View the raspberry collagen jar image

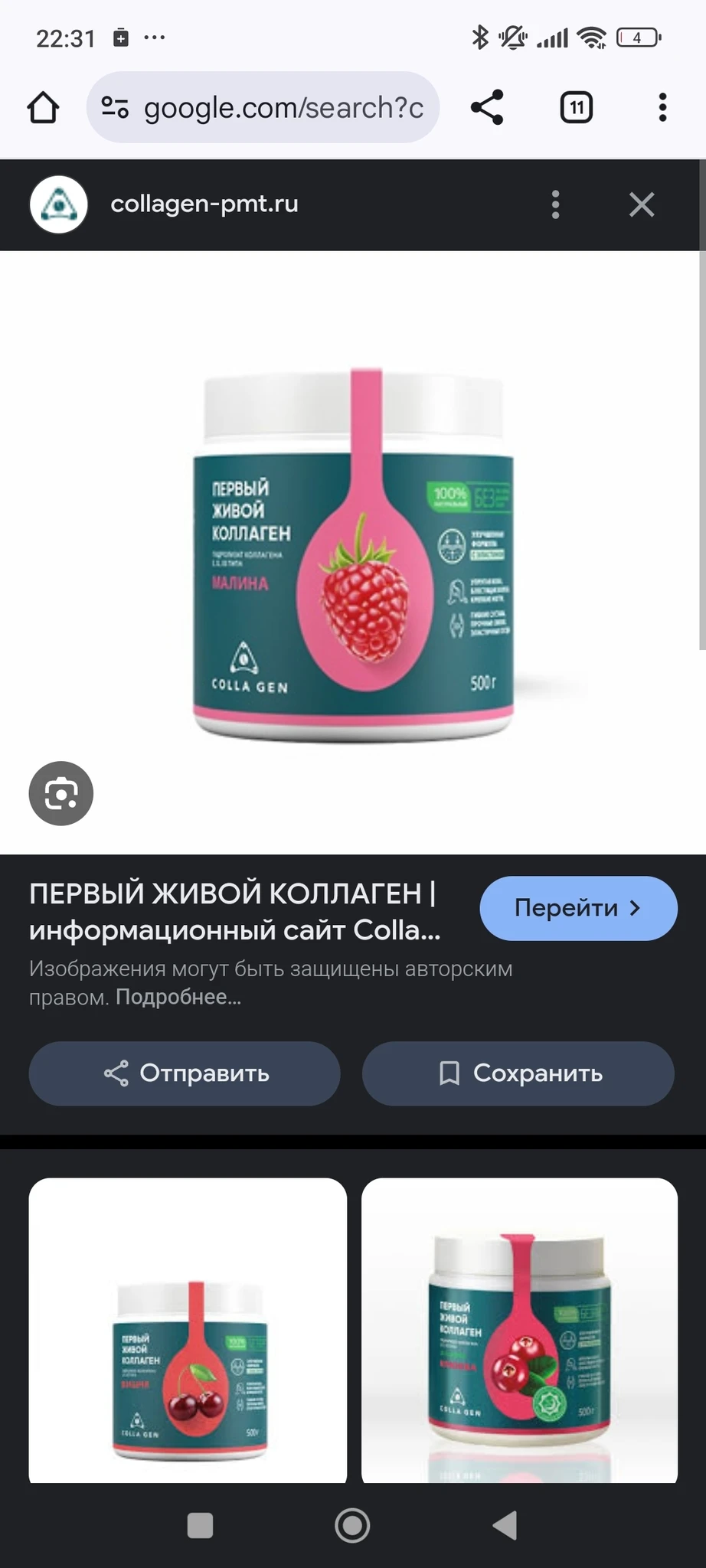tap(352, 553)
